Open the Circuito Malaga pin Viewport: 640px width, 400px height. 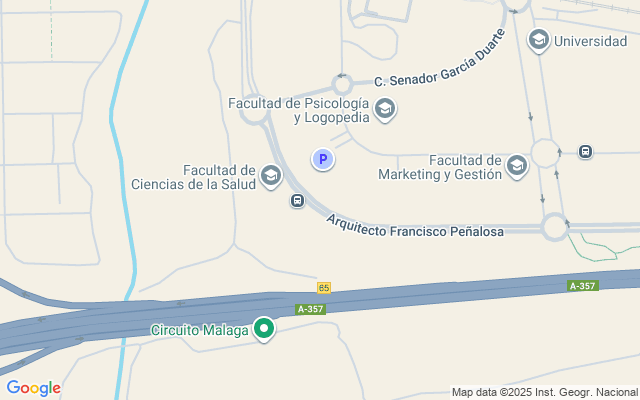tap(264, 328)
